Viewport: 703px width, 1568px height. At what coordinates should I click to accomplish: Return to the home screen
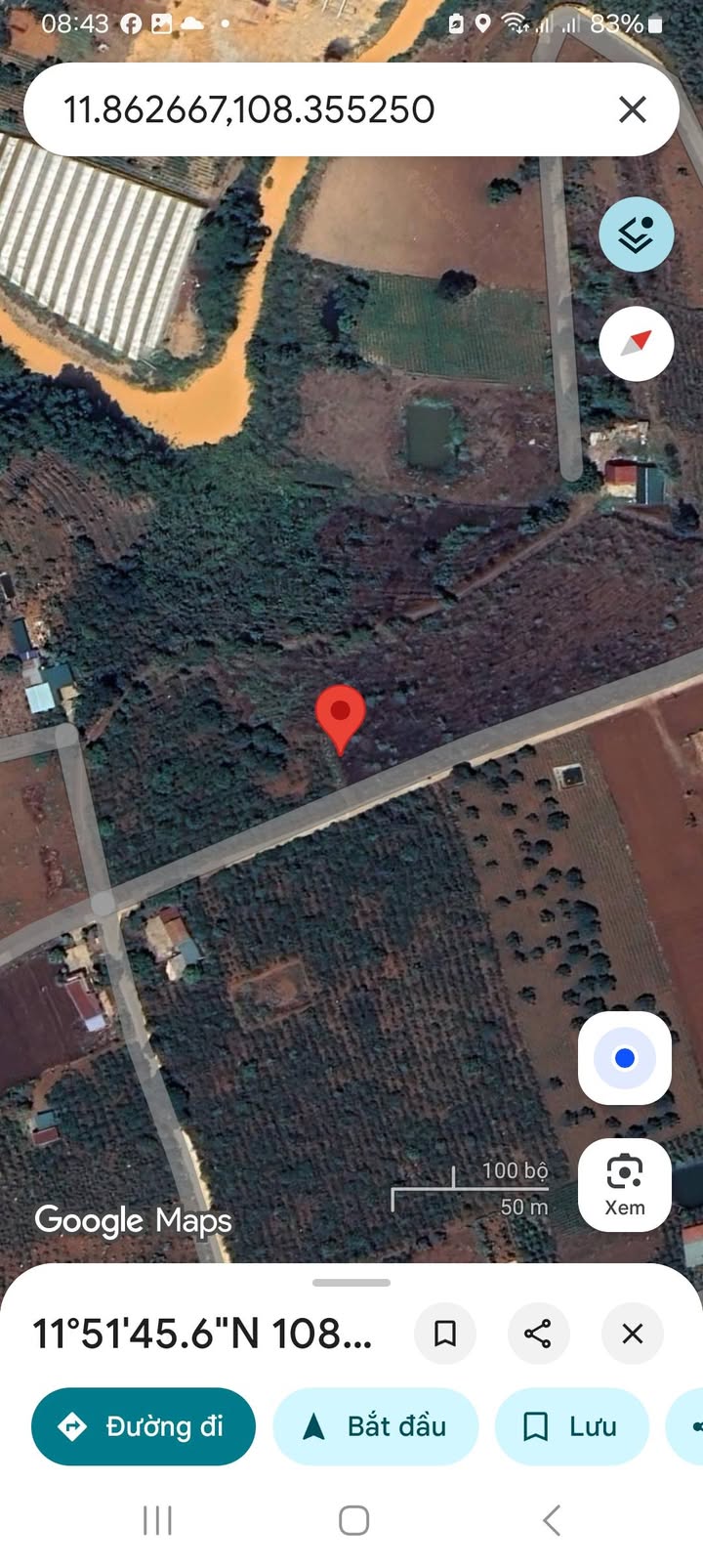coord(353,1520)
